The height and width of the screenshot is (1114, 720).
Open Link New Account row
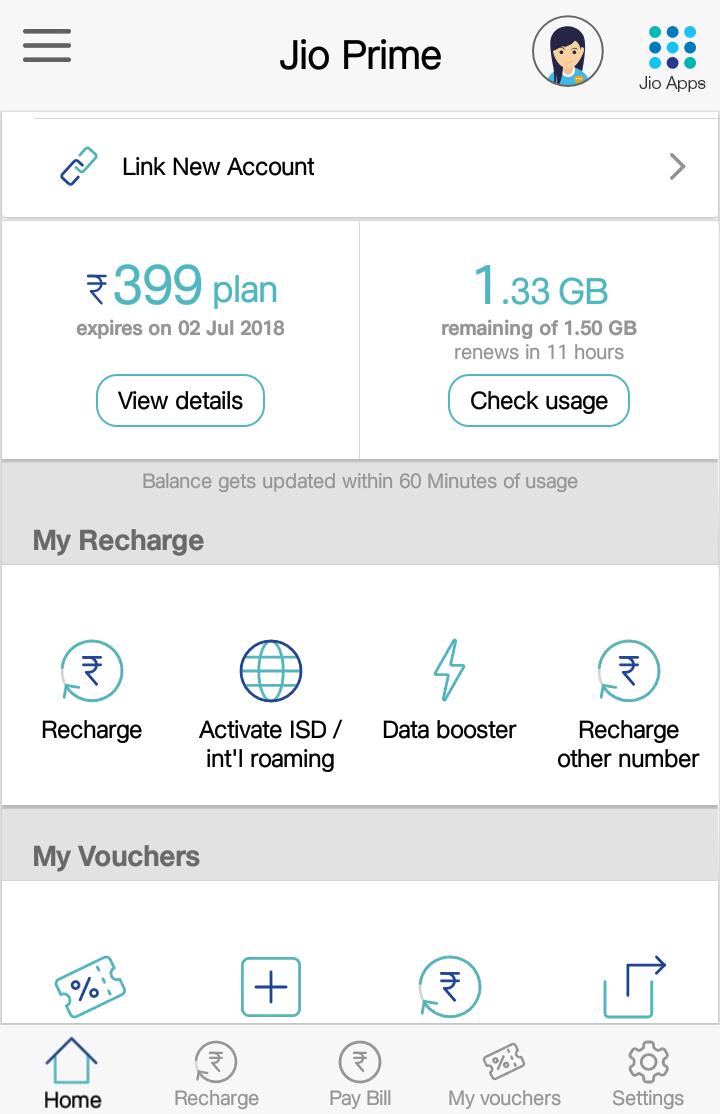[360, 167]
